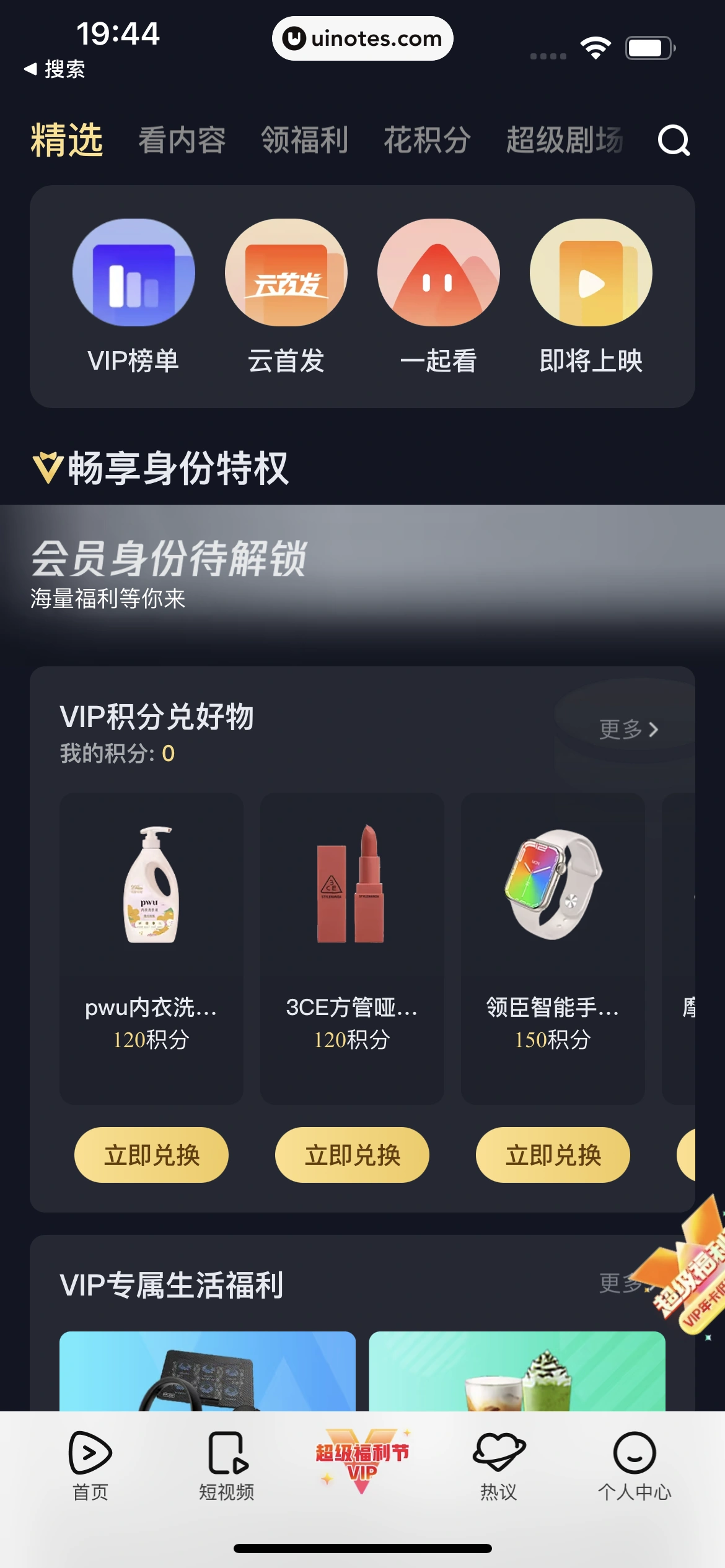Image resolution: width=725 pixels, height=1568 pixels.
Task: Open the 即将上映 upcoming releases icon
Action: click(x=592, y=272)
